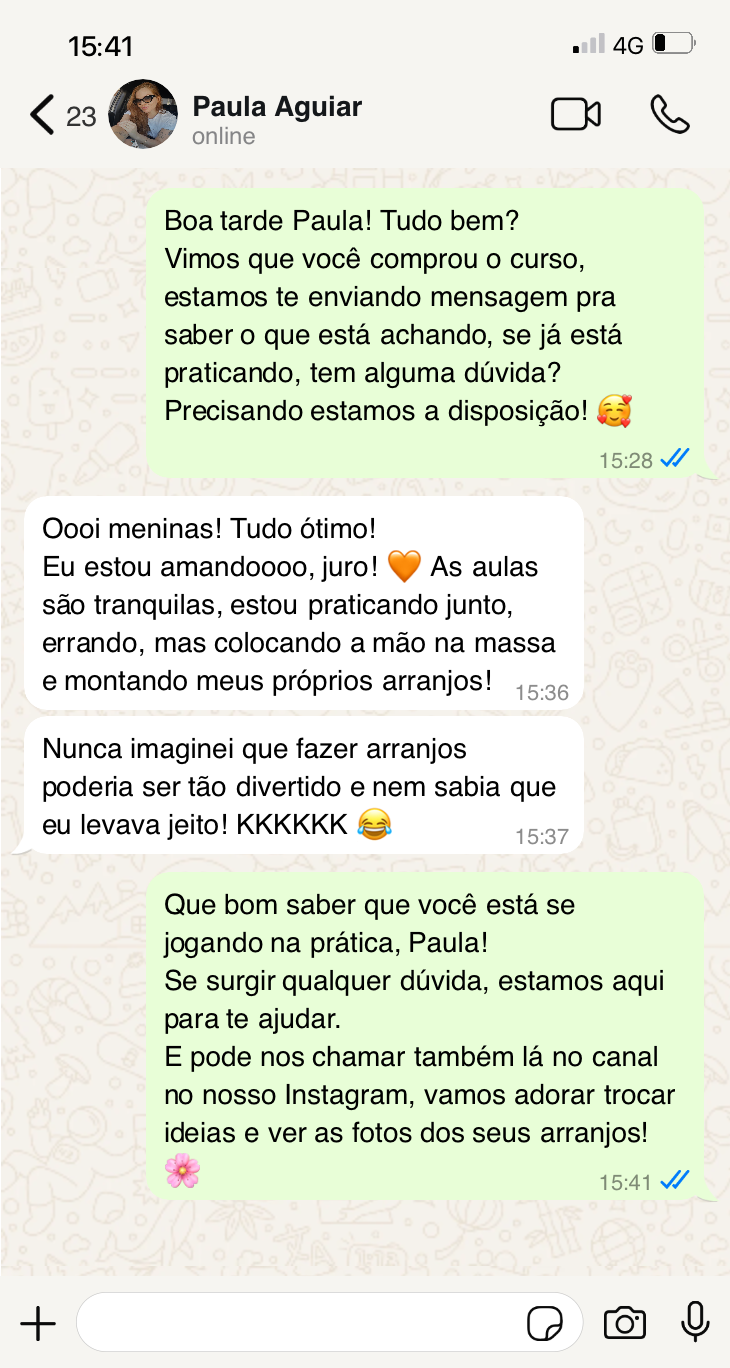The image size is (730, 1368).
Task: Go back to the chat list
Action: [42, 115]
